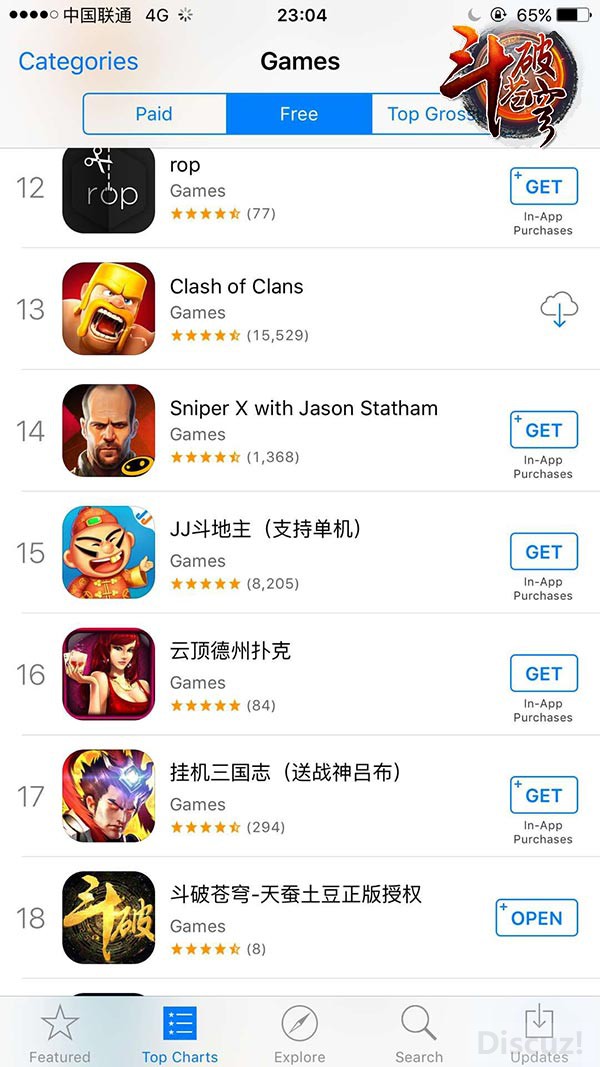Open the Updates tab
The width and height of the screenshot is (600, 1067).
tap(539, 1033)
